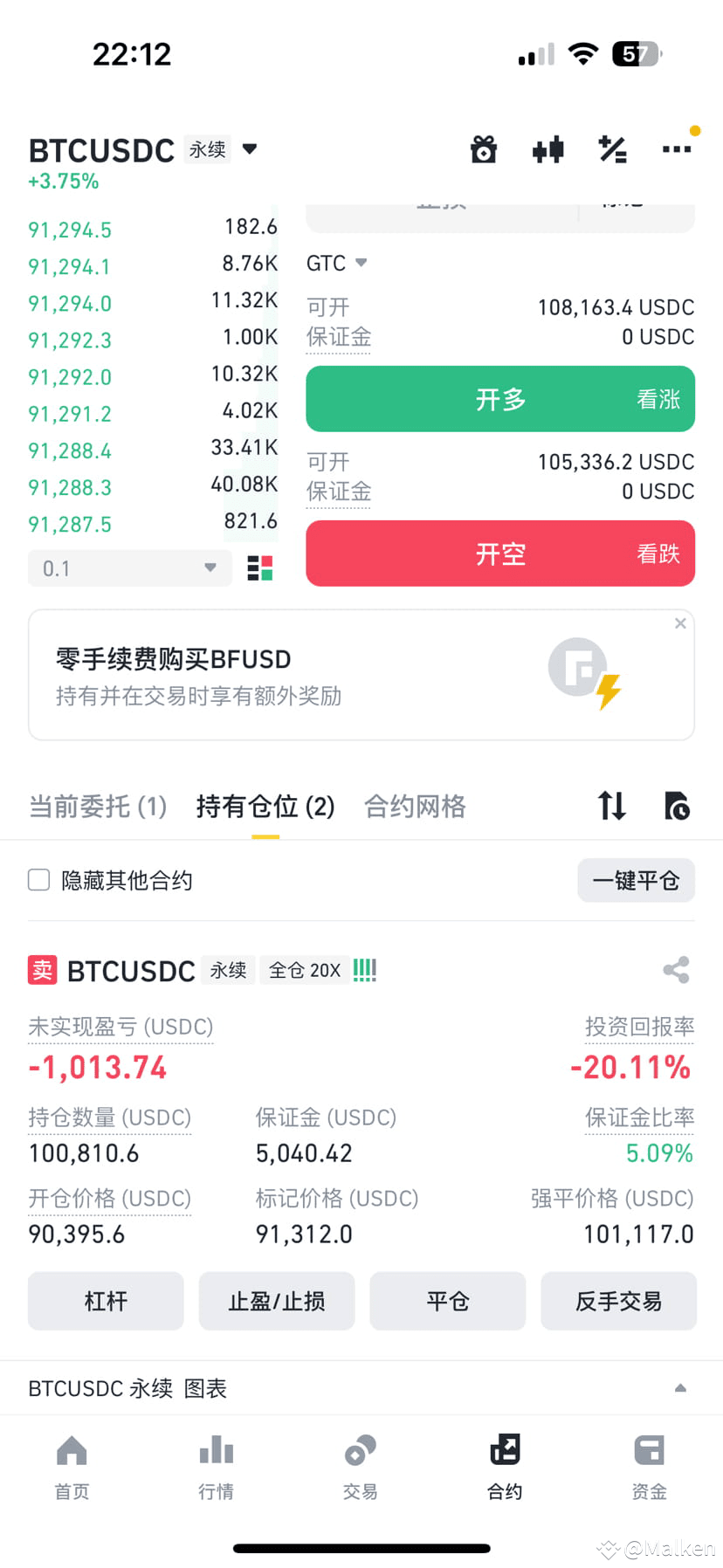Switch to the 当前委托 tab

(x=97, y=806)
